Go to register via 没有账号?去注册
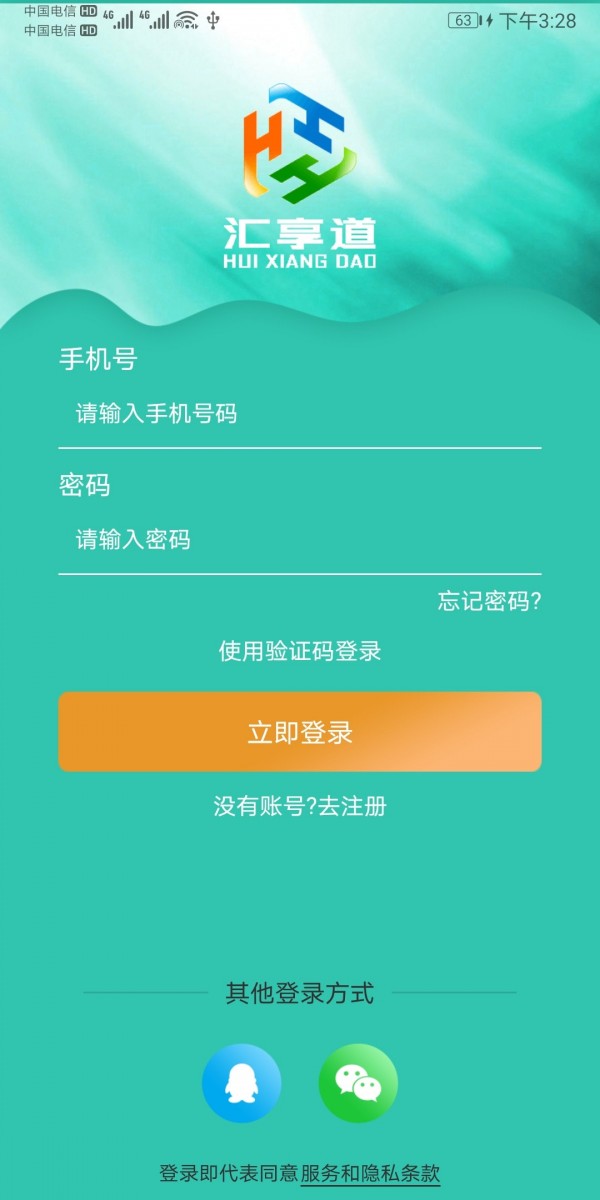Viewport: 600px width, 1200px height. click(x=300, y=807)
